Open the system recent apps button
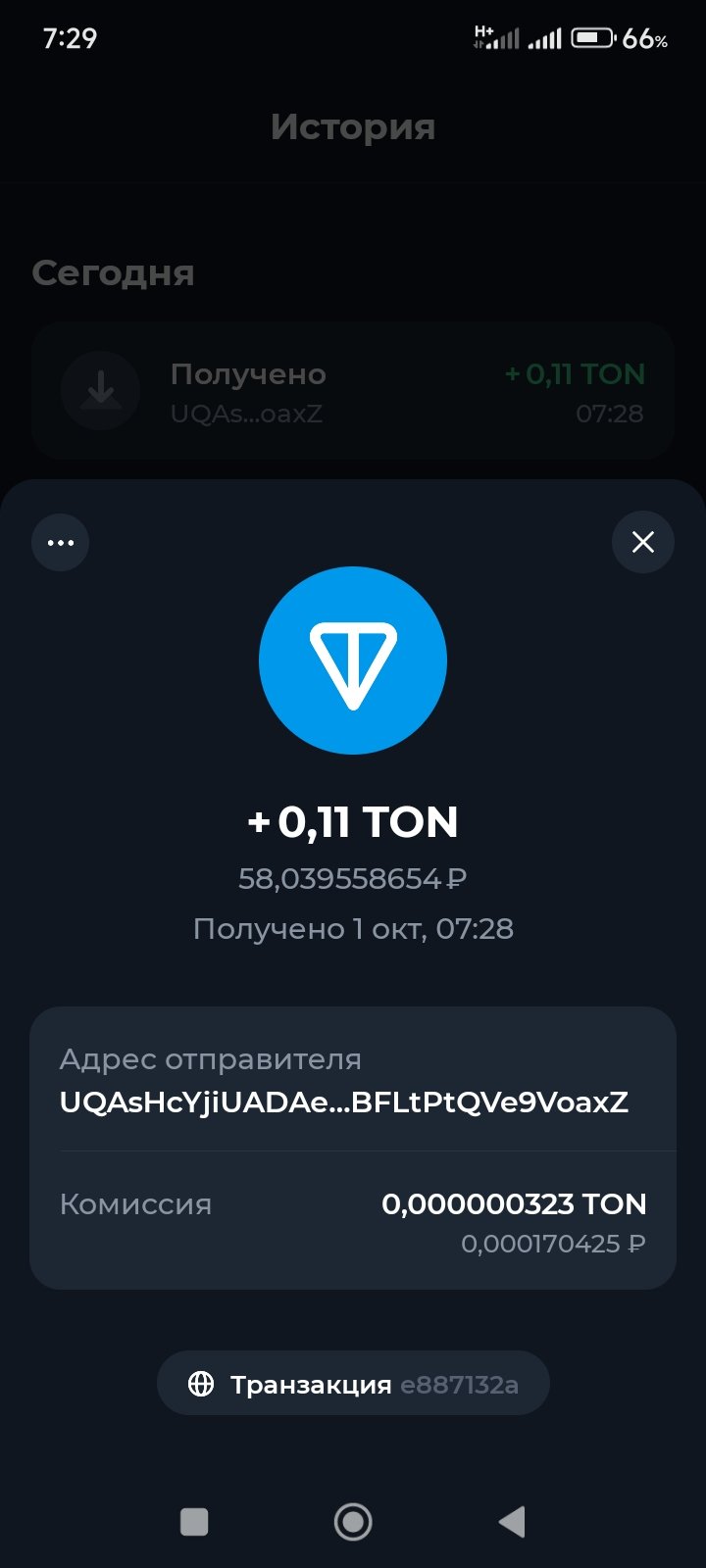The image size is (706, 1568). click(x=194, y=1522)
